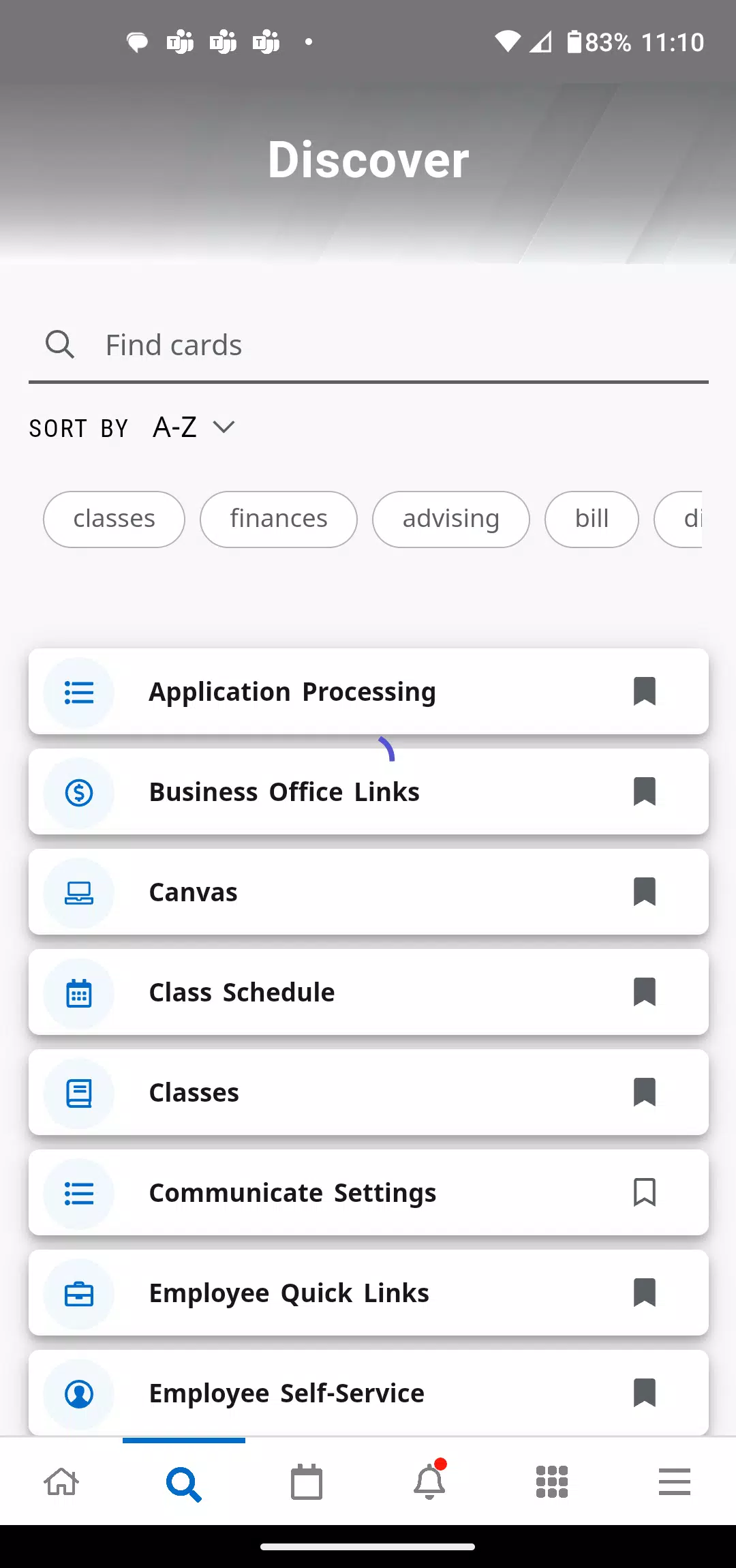Tap the Find cards search field
Image resolution: width=736 pixels, height=1568 pixels.
coord(368,345)
